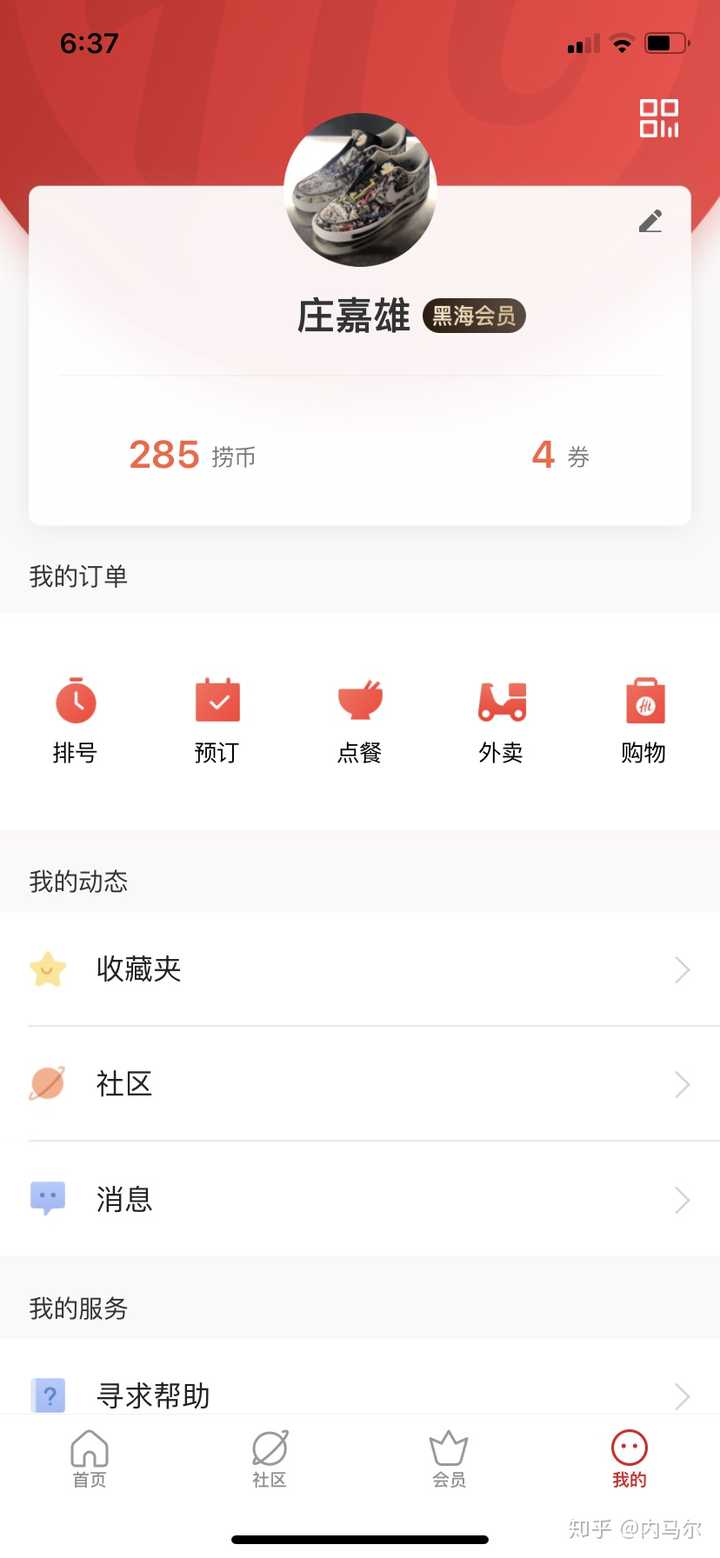Switch to the 会员 membership tab

point(449,1459)
